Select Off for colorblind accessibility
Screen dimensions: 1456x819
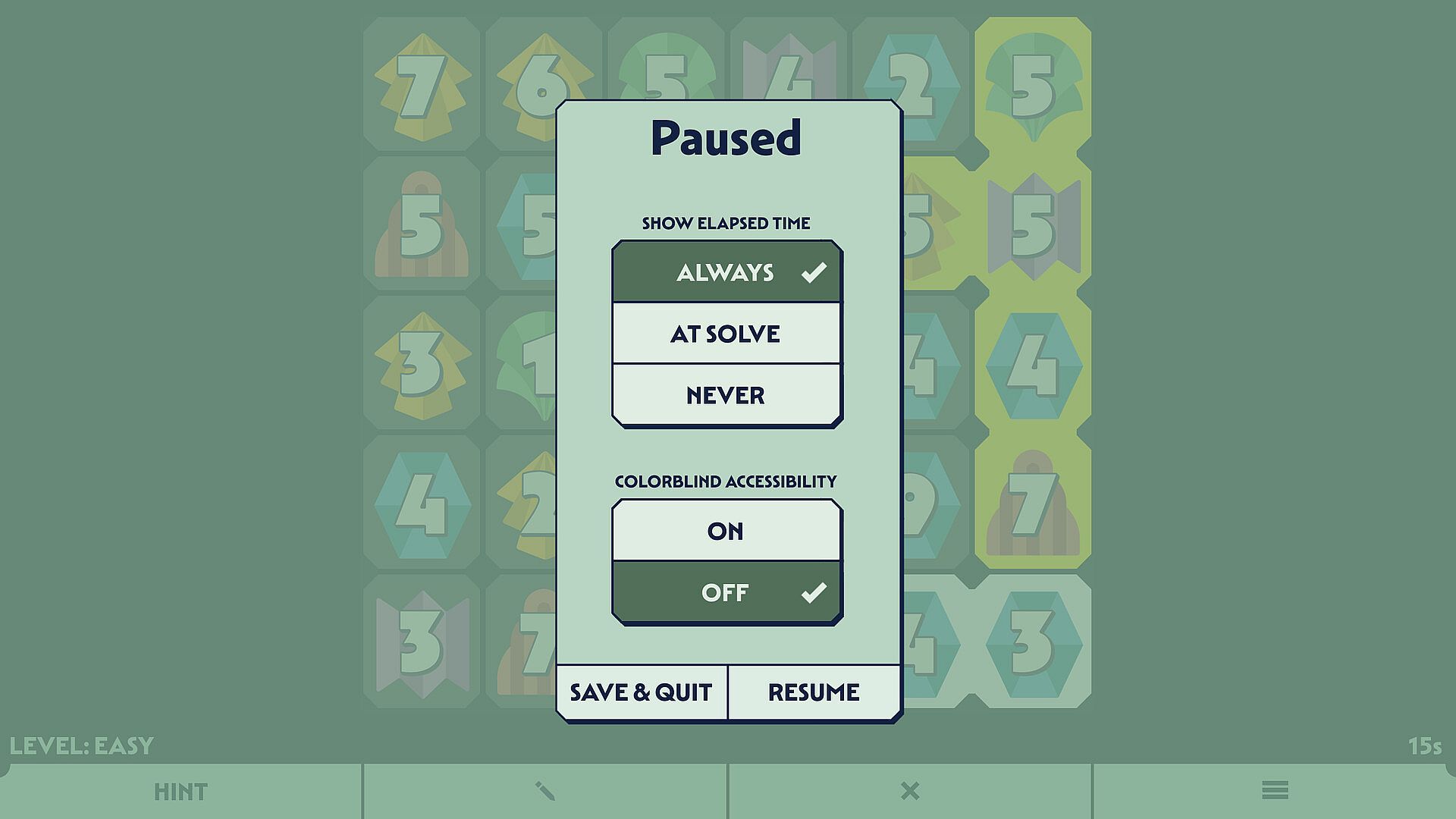(726, 592)
